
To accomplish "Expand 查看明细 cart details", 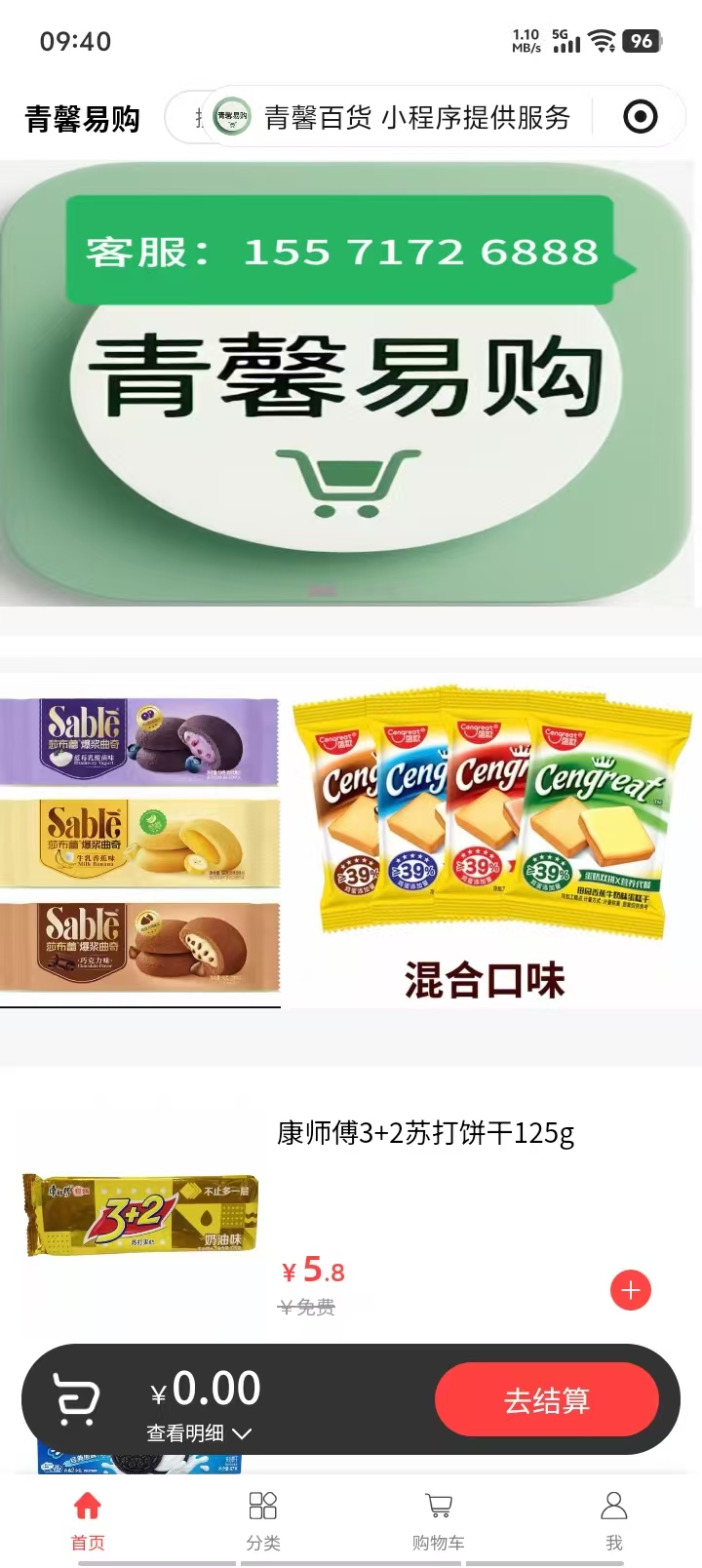I will pyautogui.click(x=199, y=1433).
